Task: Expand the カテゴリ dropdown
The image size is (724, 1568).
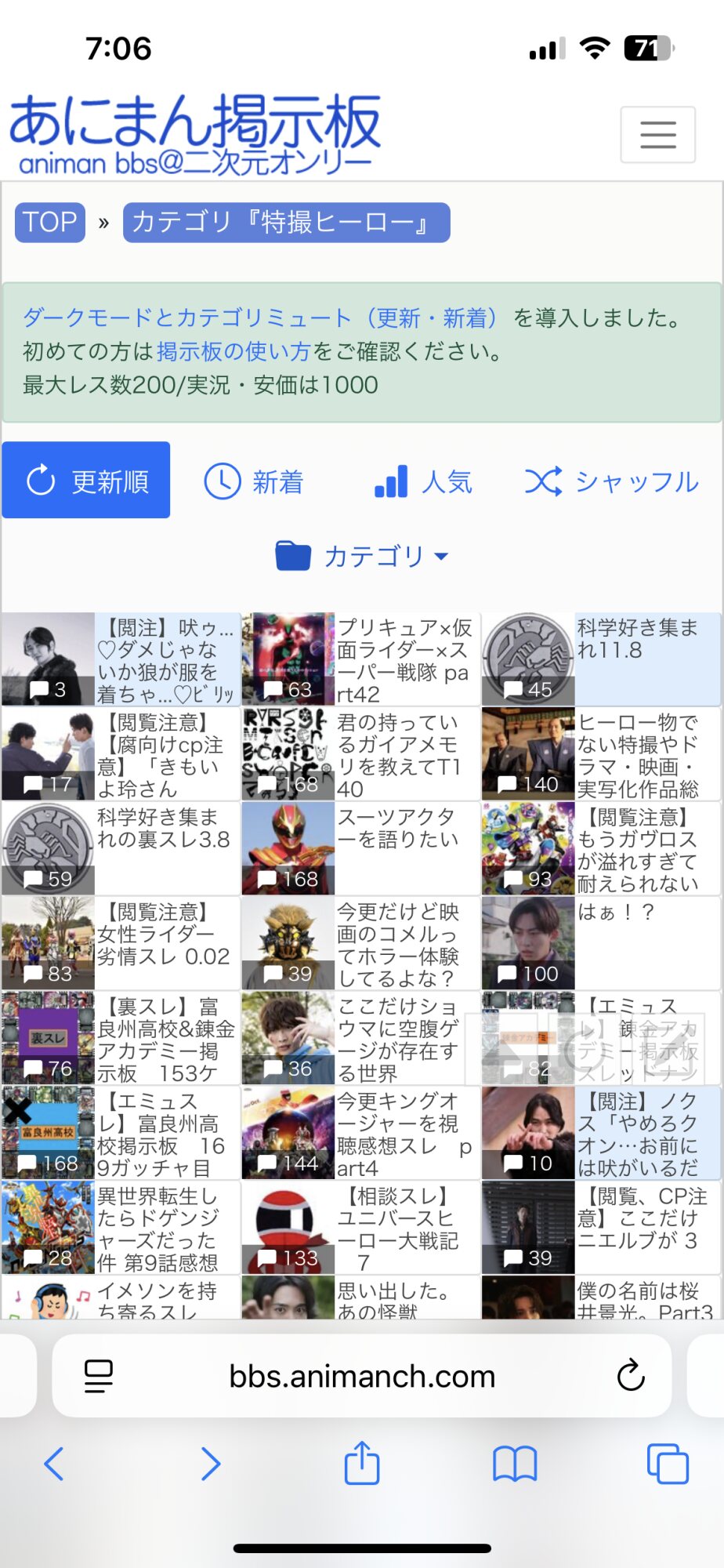Action: [362, 556]
